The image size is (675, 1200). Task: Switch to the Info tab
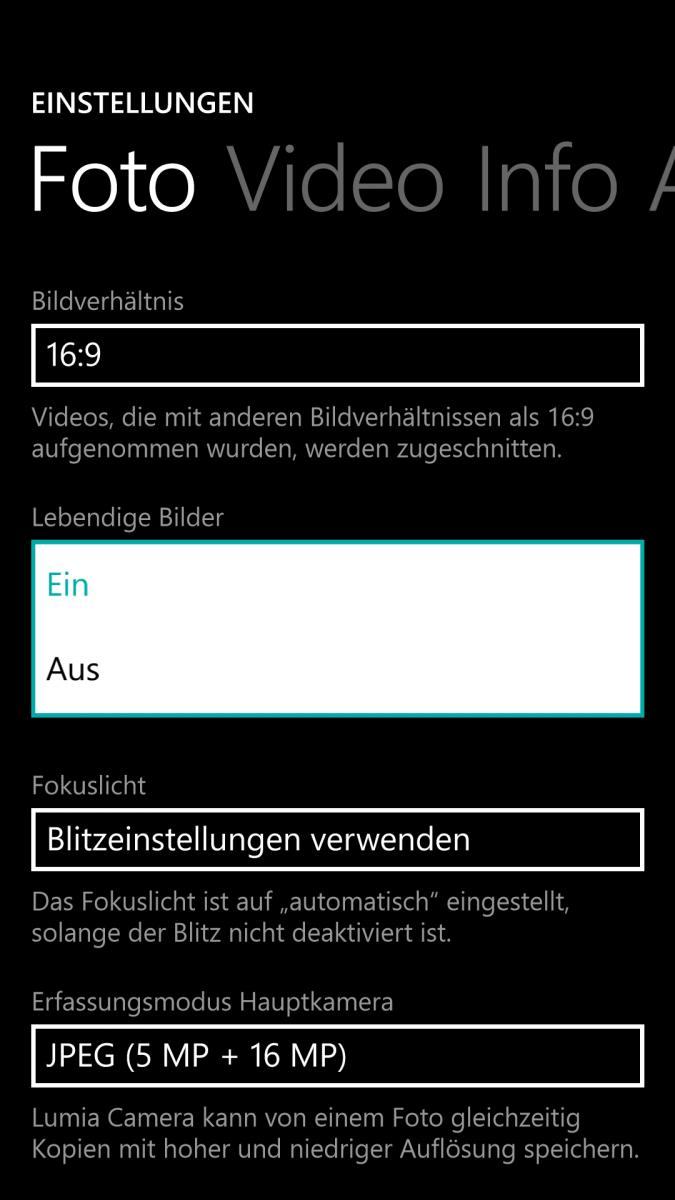tap(546, 180)
